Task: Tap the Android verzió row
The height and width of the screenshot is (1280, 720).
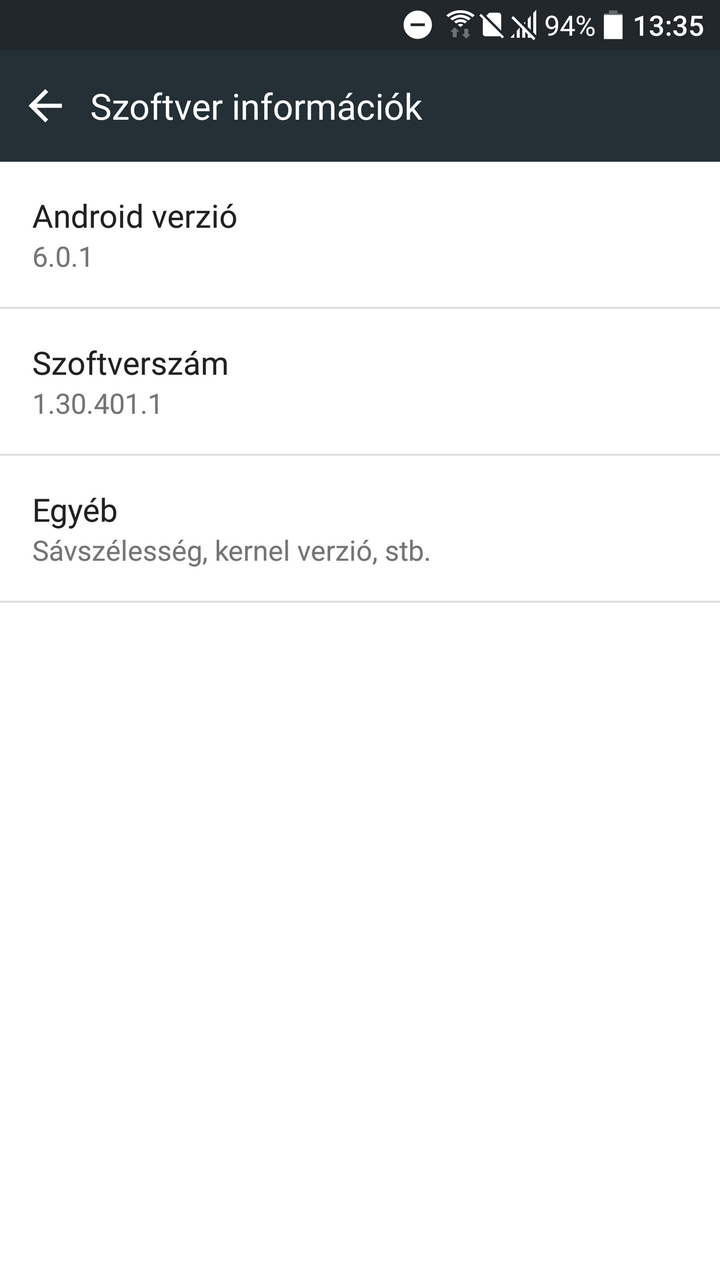Action: click(x=360, y=235)
